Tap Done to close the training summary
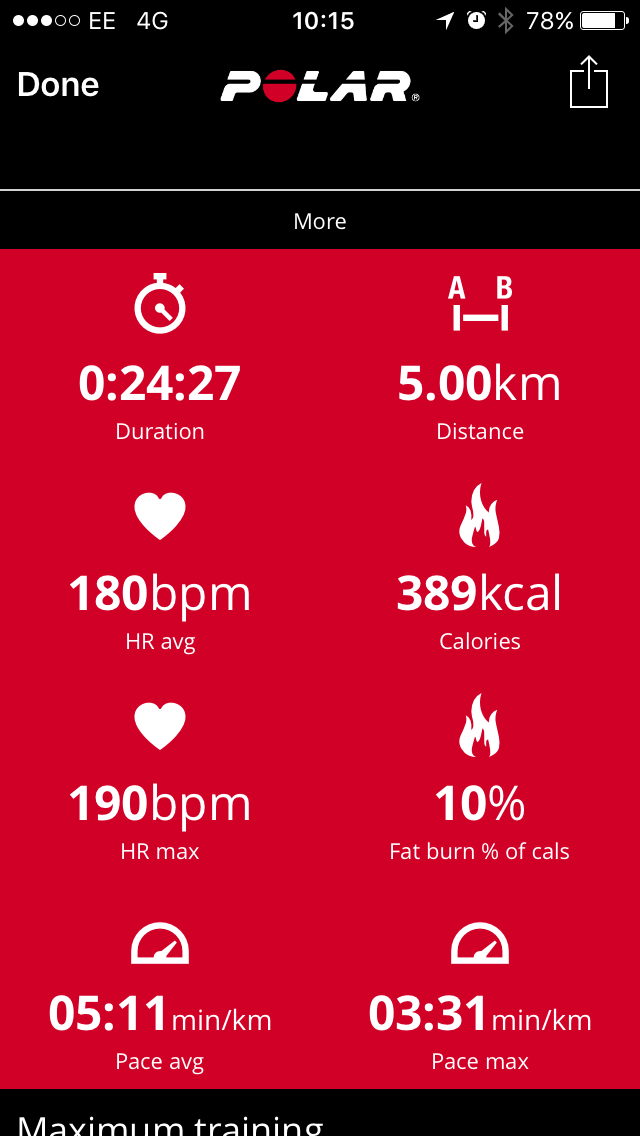Viewport: 640px width, 1136px height. point(58,85)
